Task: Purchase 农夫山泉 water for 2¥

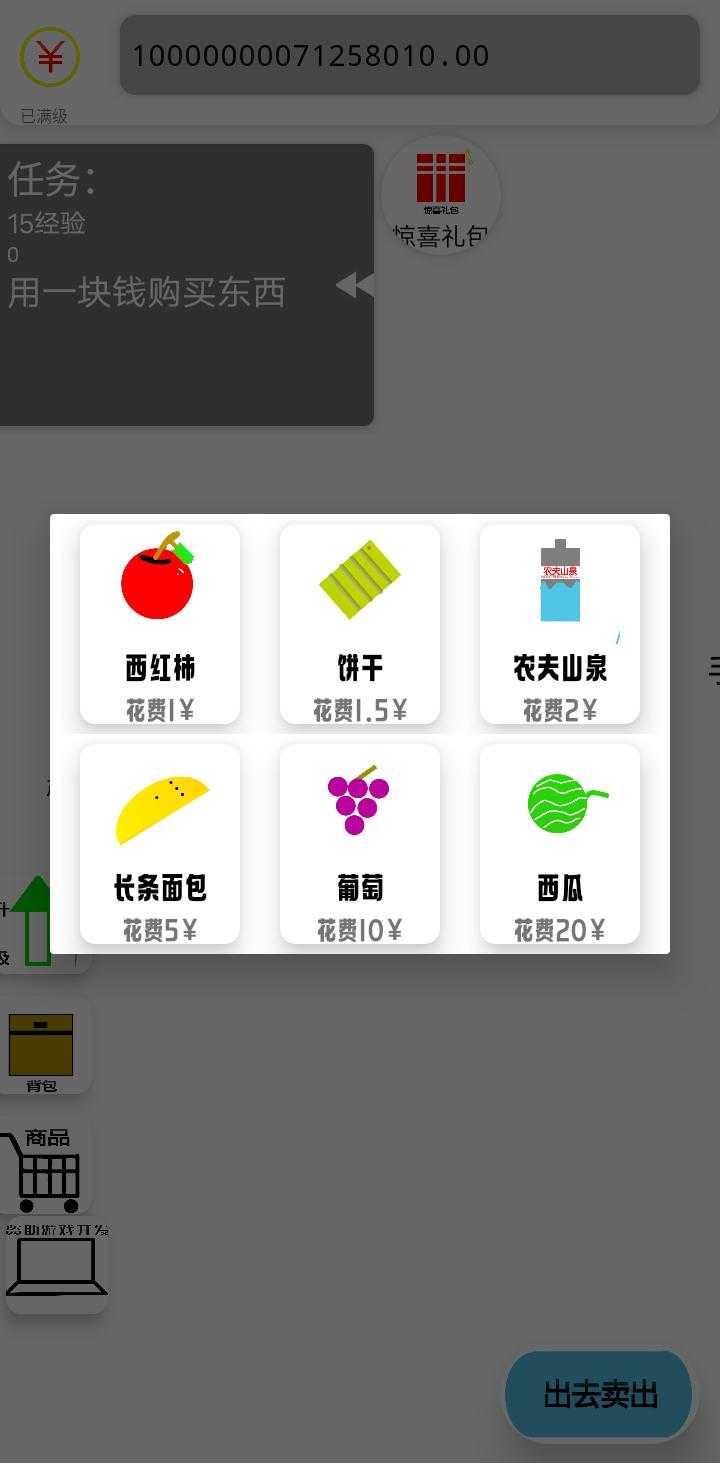Action: (560, 623)
